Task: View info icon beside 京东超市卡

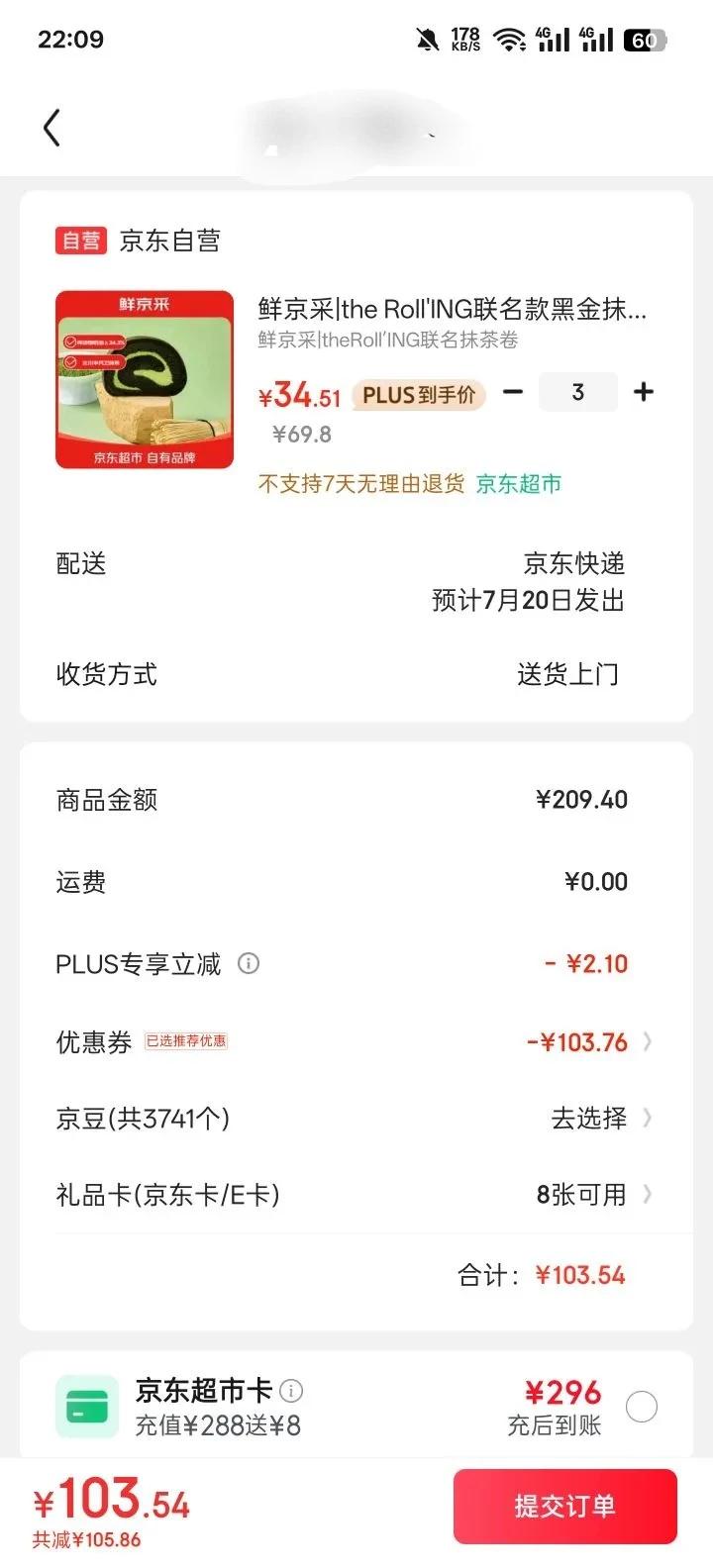Action: (291, 1391)
